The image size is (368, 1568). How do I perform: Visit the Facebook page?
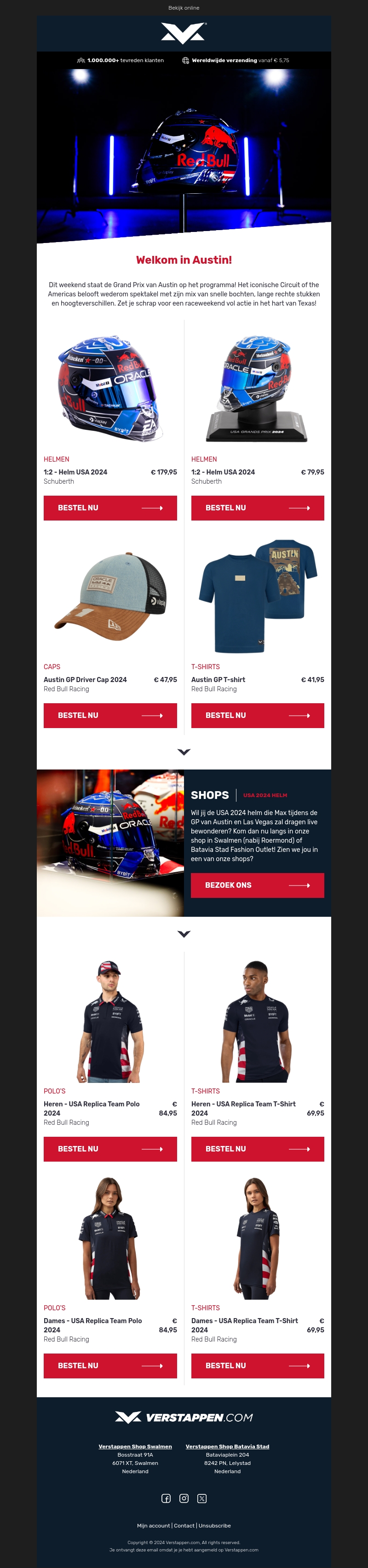(x=166, y=1498)
